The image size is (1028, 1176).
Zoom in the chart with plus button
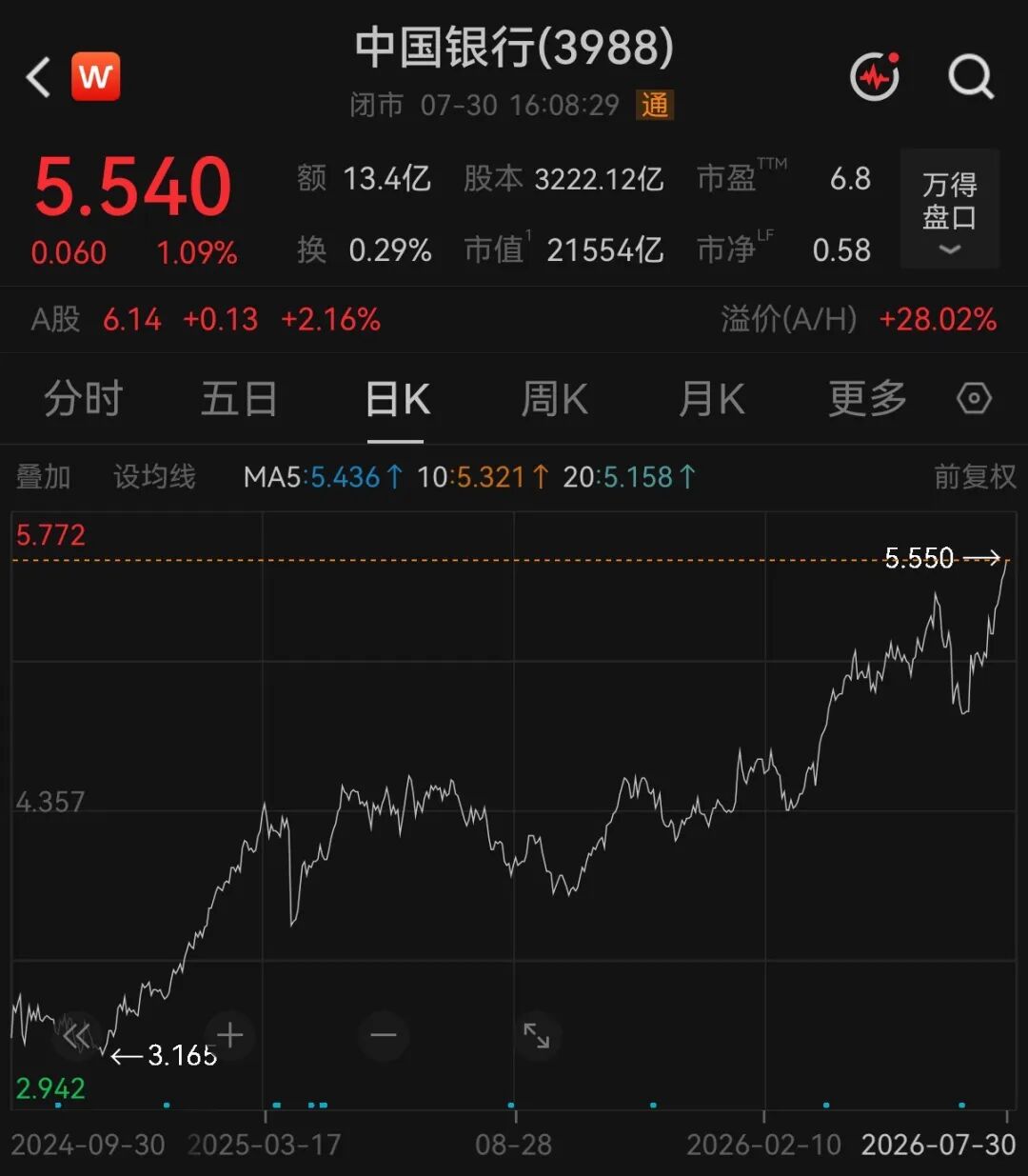pos(229,1036)
